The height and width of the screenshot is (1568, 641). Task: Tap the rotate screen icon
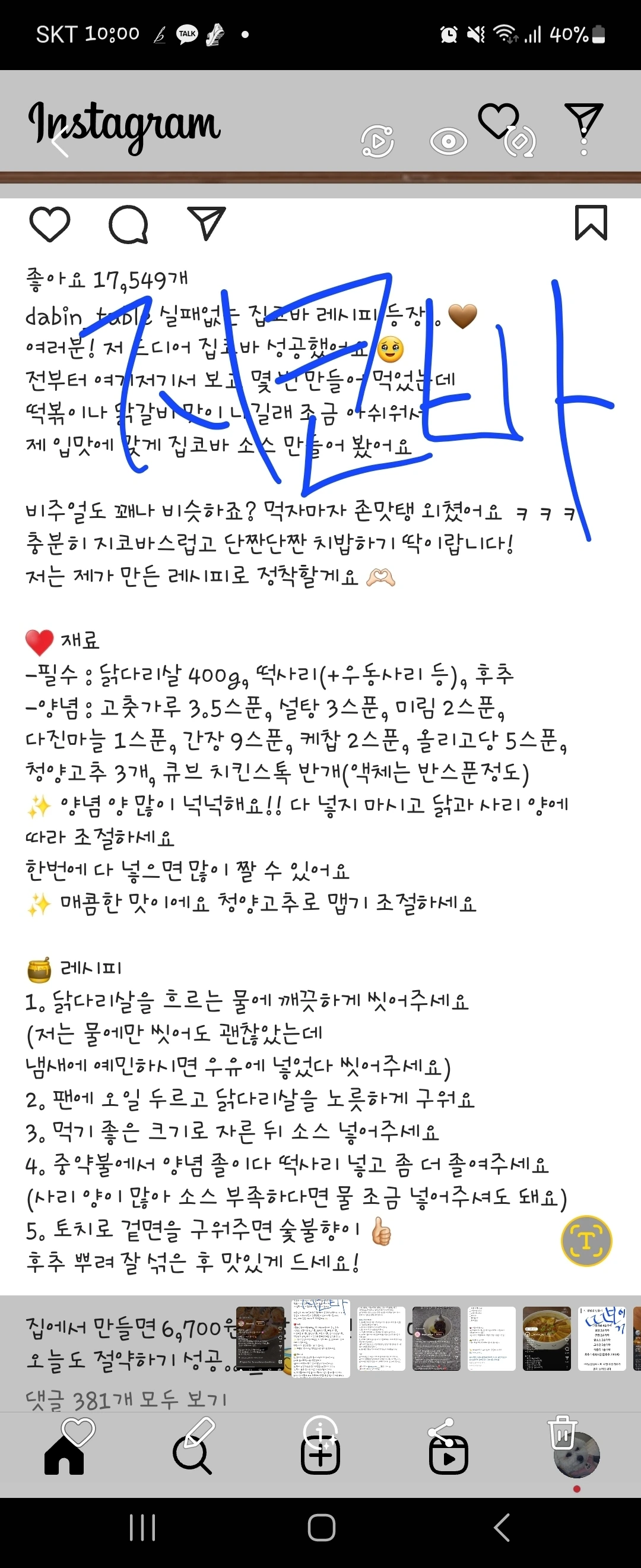(519, 142)
